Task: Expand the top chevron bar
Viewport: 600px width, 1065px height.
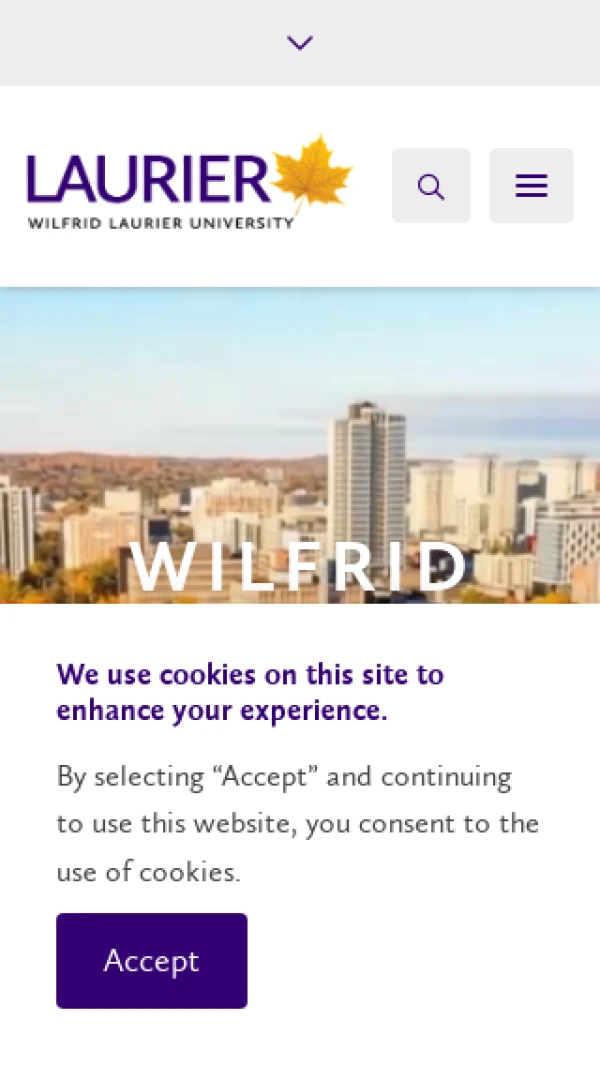Action: 300,43
